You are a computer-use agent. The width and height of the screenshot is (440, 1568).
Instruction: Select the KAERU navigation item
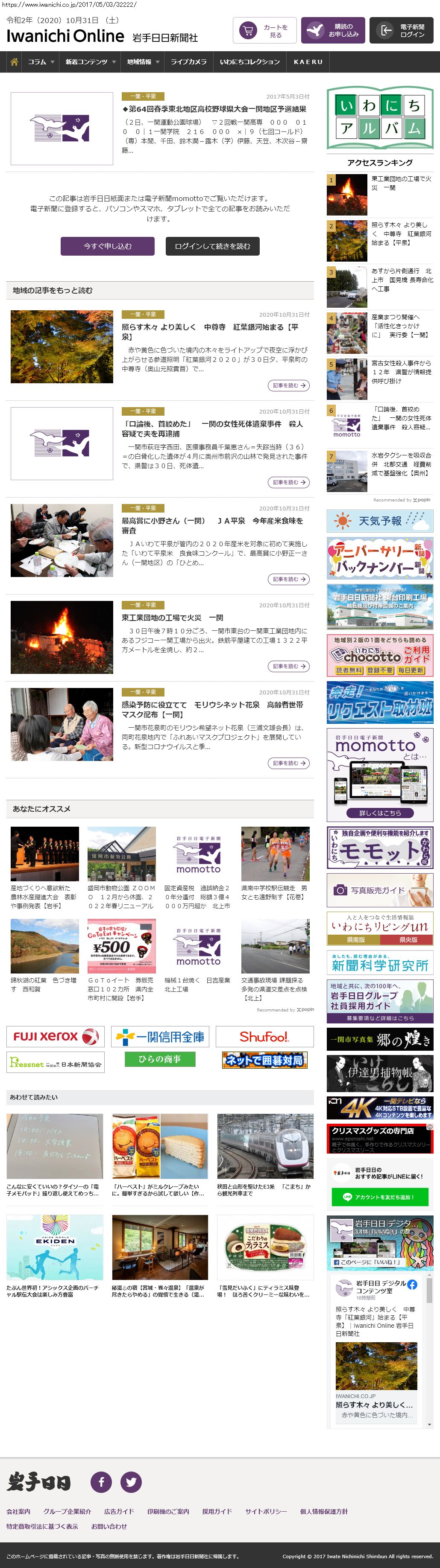308,62
